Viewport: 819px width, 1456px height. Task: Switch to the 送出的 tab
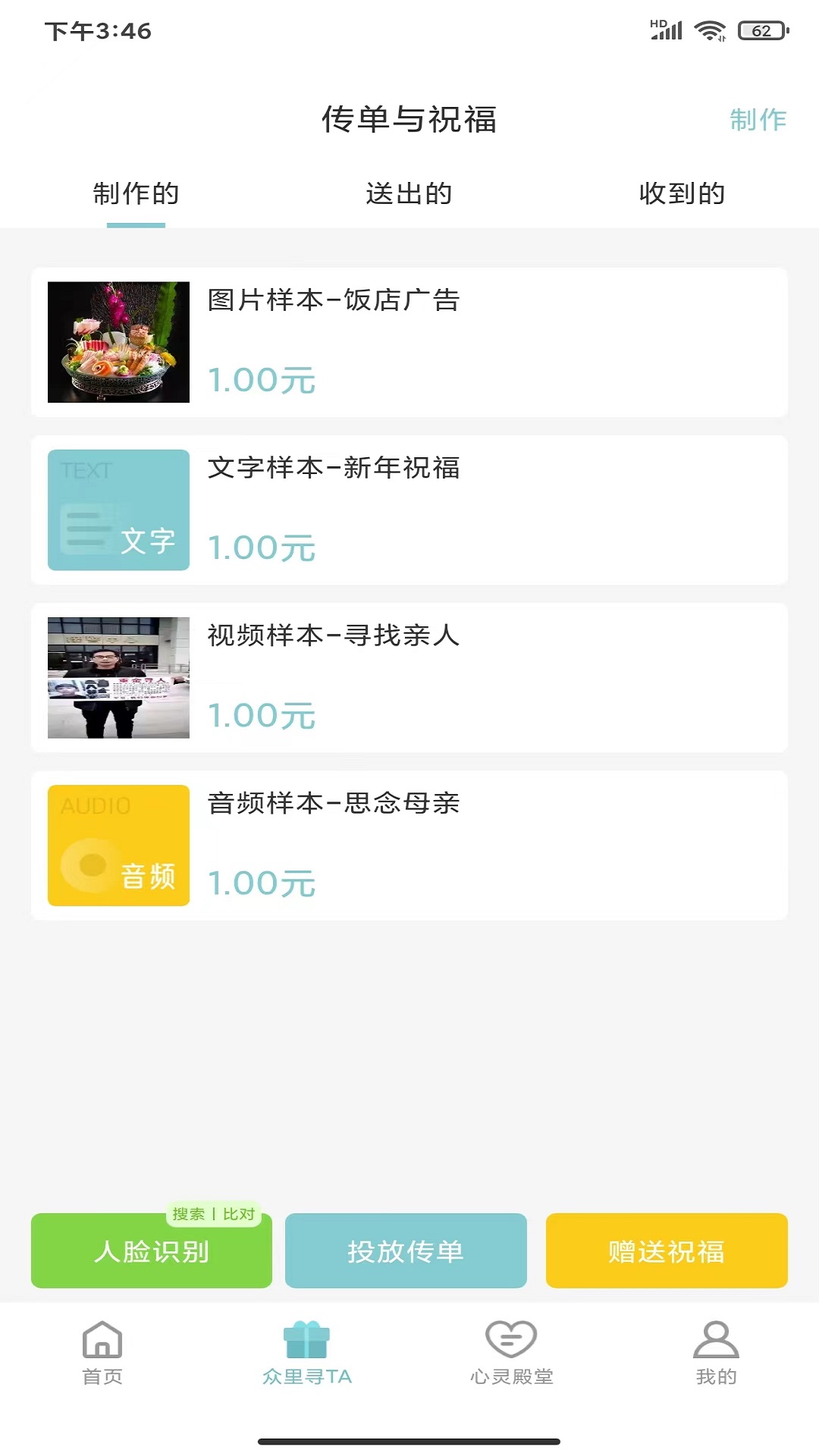click(409, 194)
